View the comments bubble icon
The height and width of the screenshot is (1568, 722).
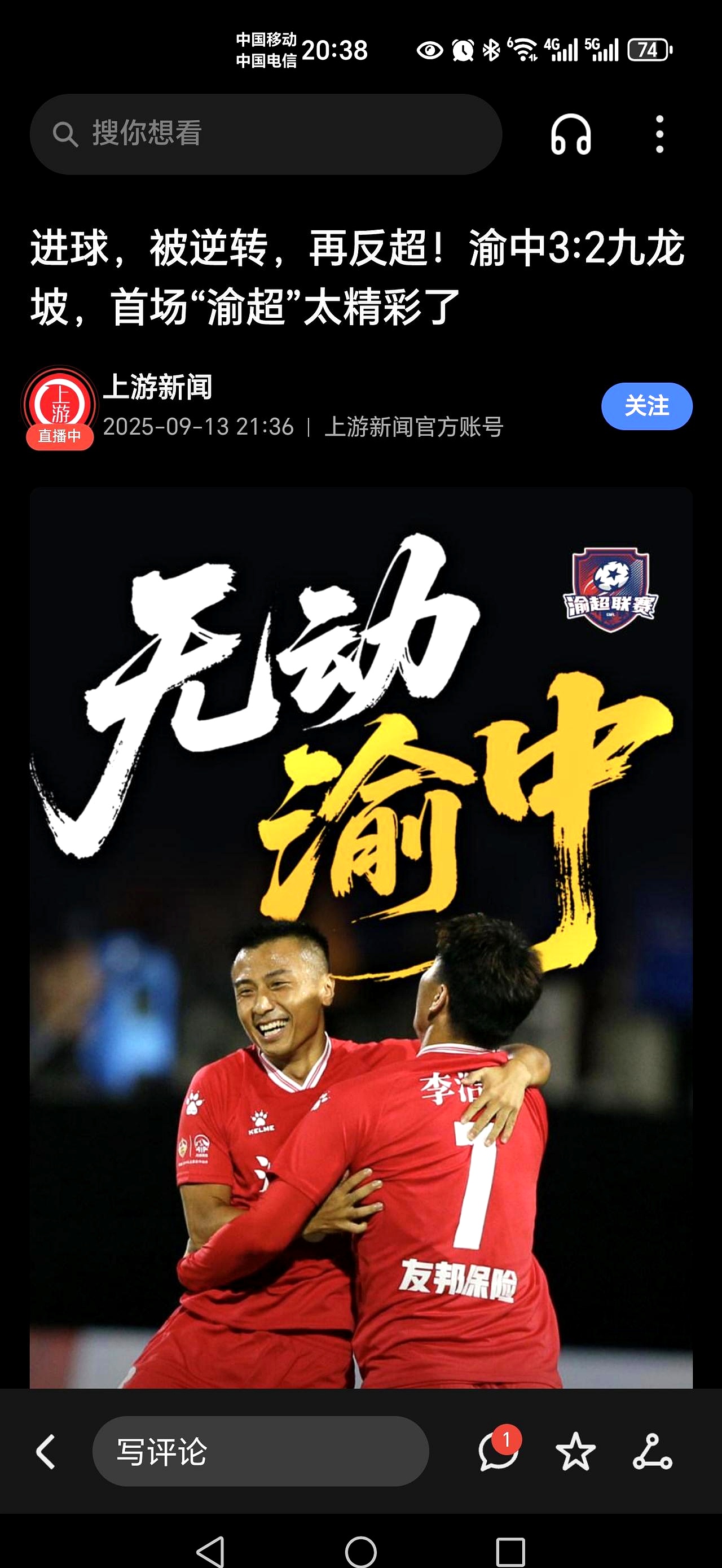pyautogui.click(x=498, y=1452)
